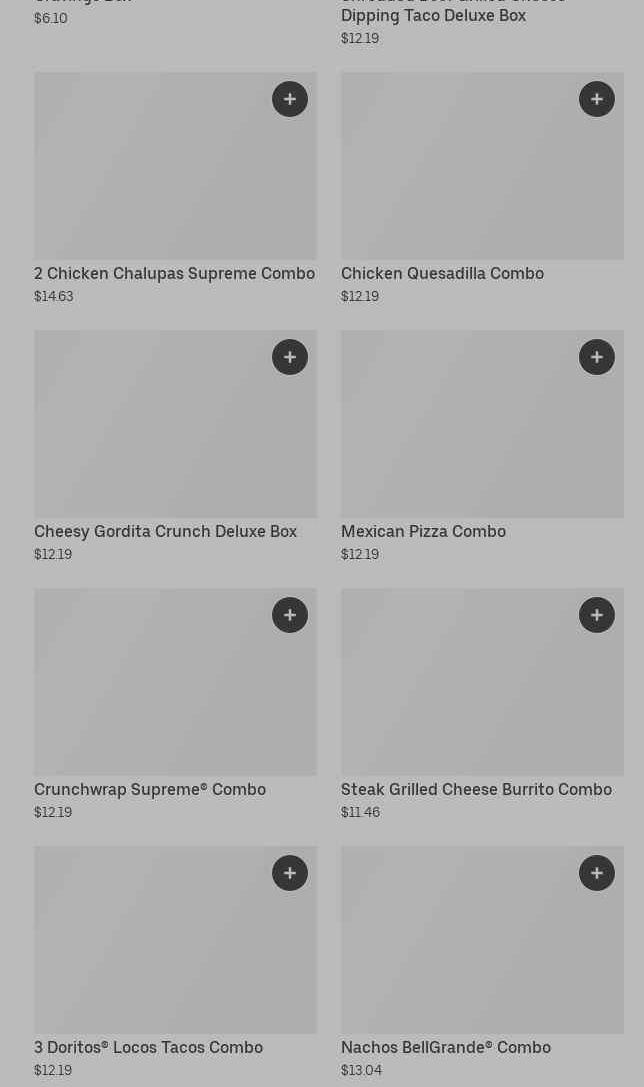Add 3 Doritos Locos Tacos Combo
This screenshot has width=644, height=1087.
click(x=290, y=873)
